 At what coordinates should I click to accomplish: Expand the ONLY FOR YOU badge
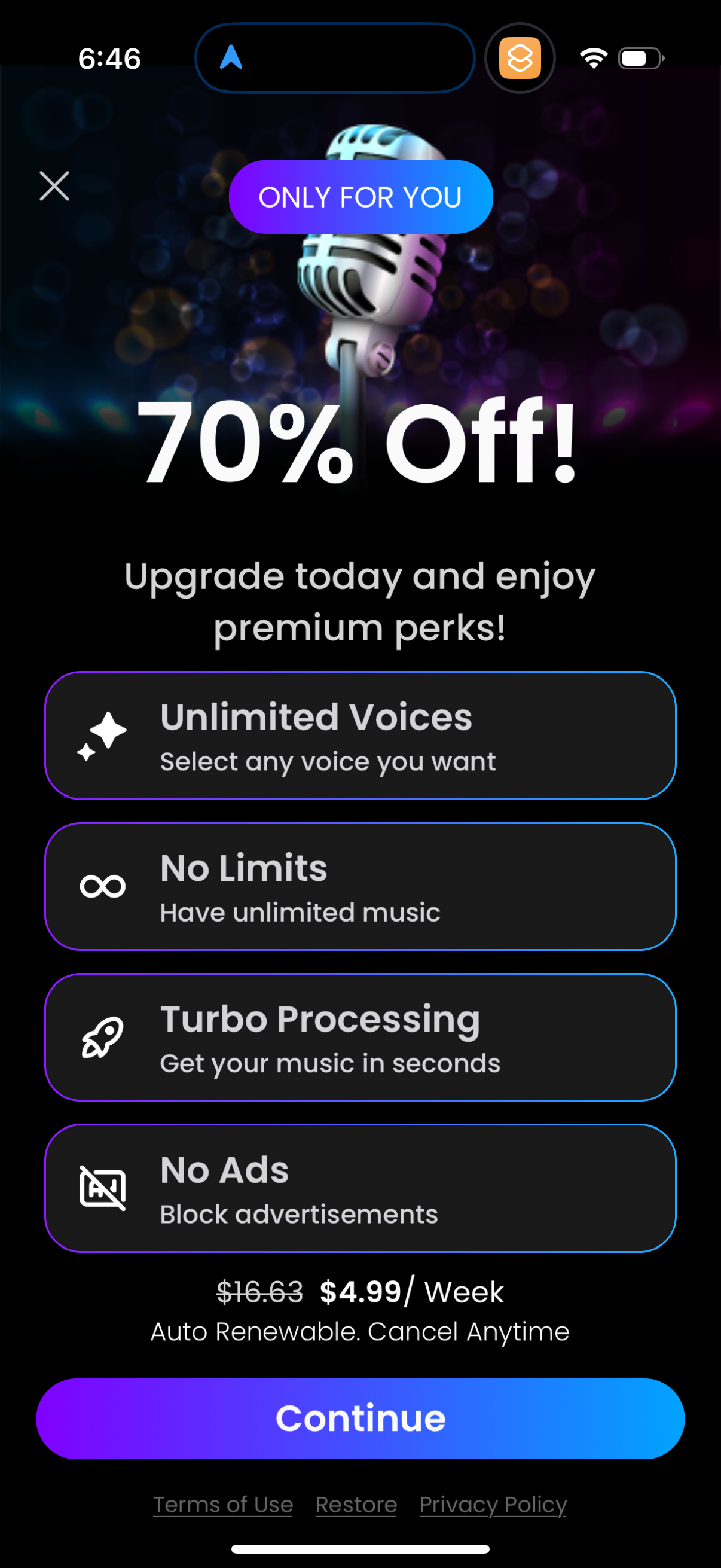pyautogui.click(x=360, y=196)
